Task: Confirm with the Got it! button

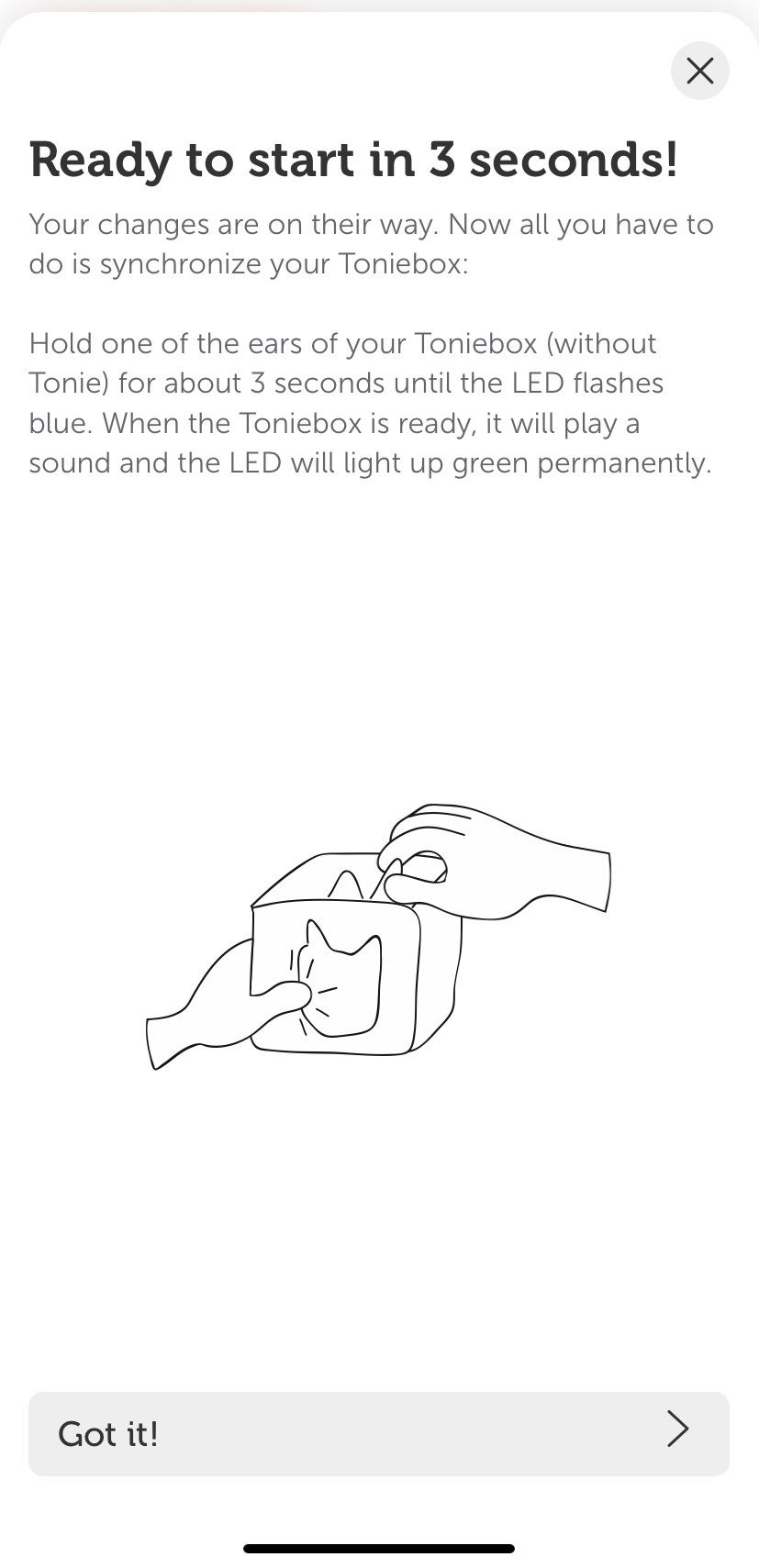Action: pos(378,1433)
